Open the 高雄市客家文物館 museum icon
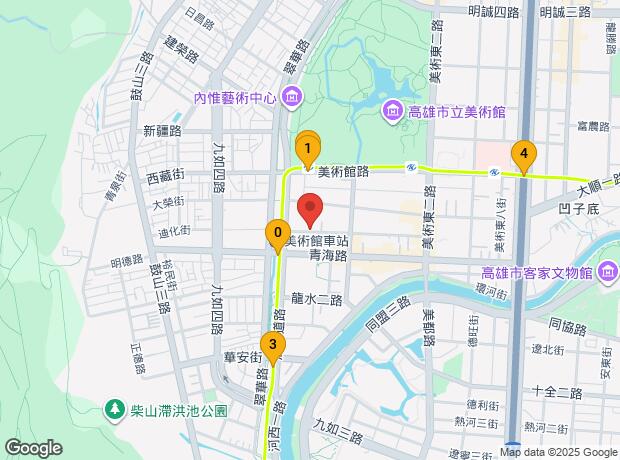Image resolution: width=620 pixels, height=460 pixels. (606, 272)
